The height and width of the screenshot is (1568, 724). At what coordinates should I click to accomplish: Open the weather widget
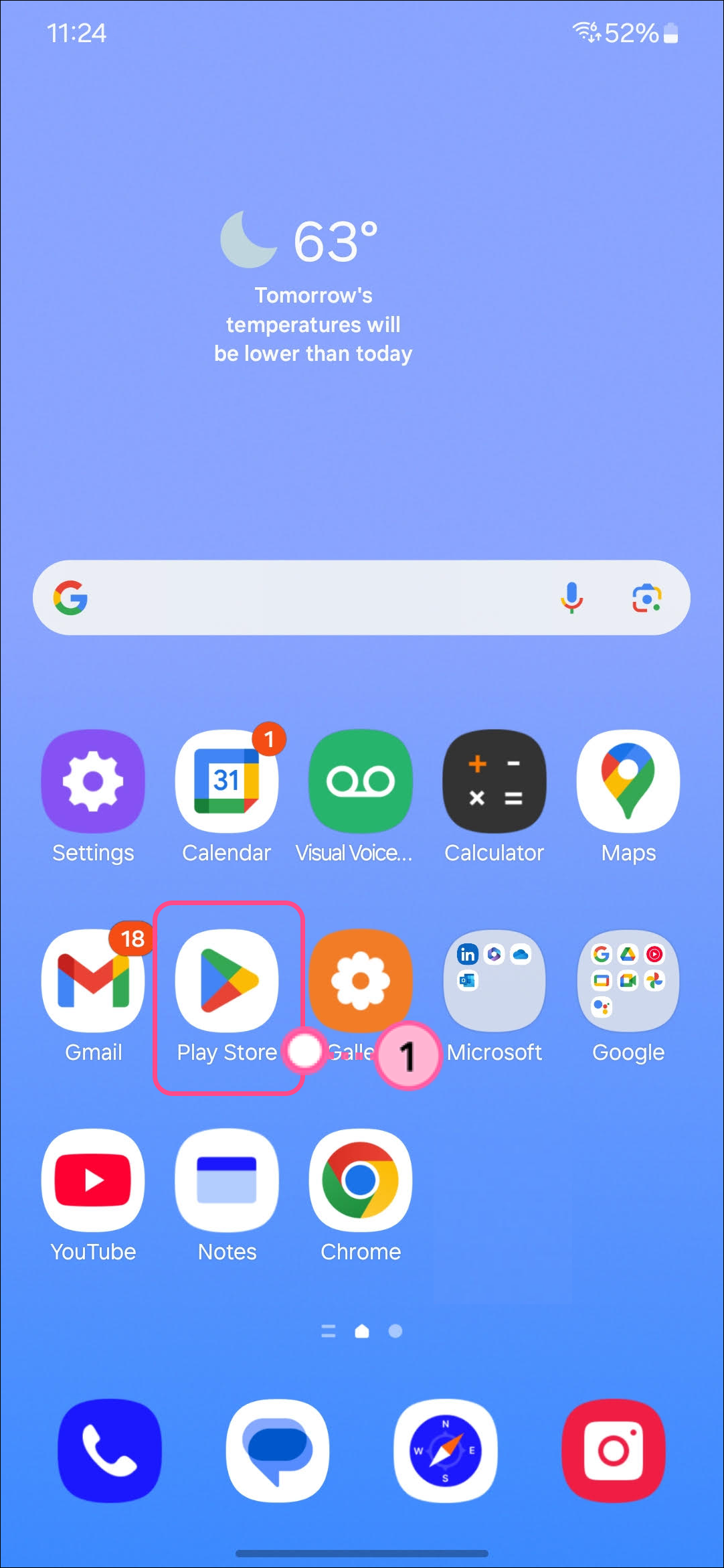(312, 288)
